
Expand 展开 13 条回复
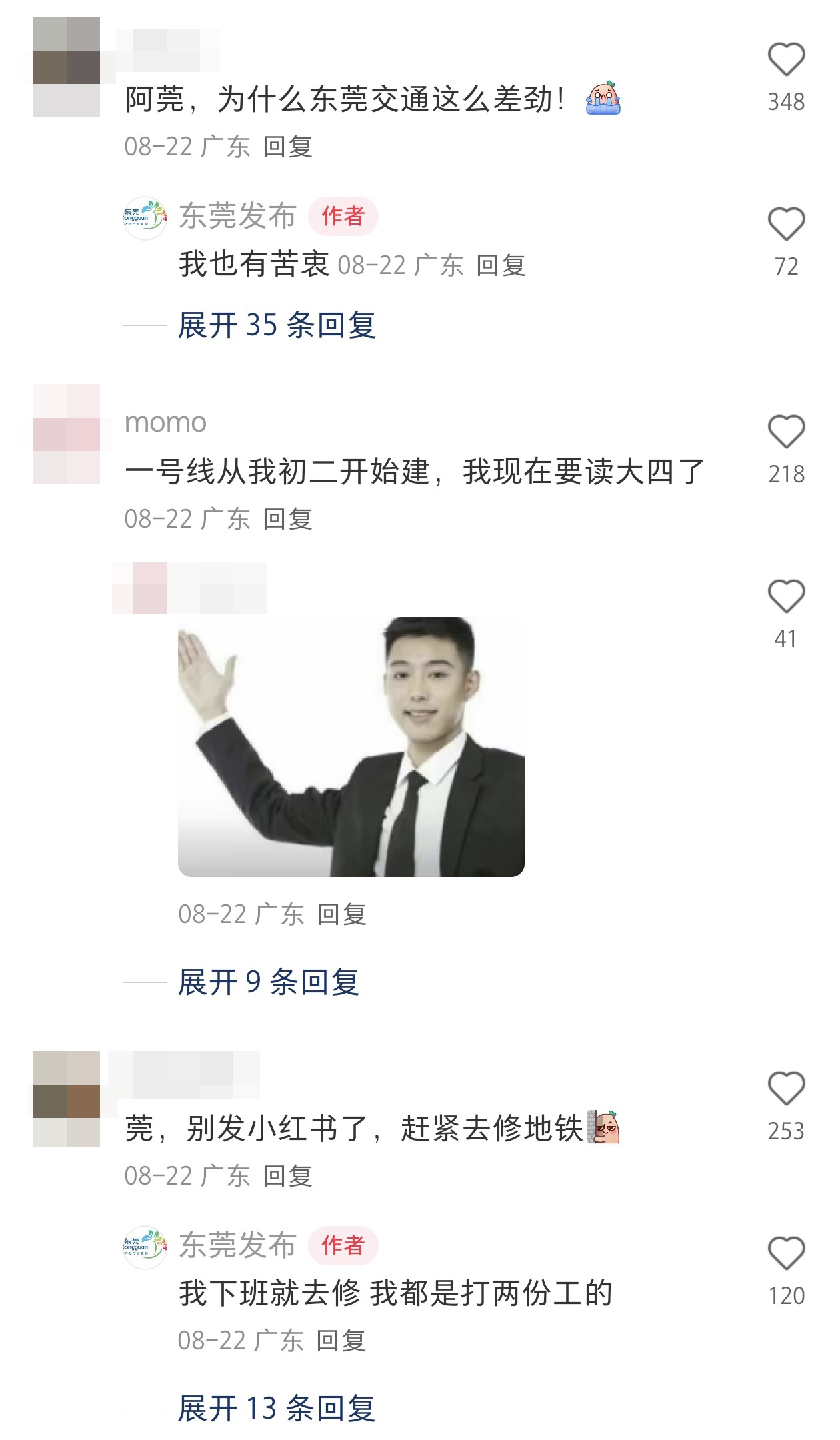[277, 1409]
